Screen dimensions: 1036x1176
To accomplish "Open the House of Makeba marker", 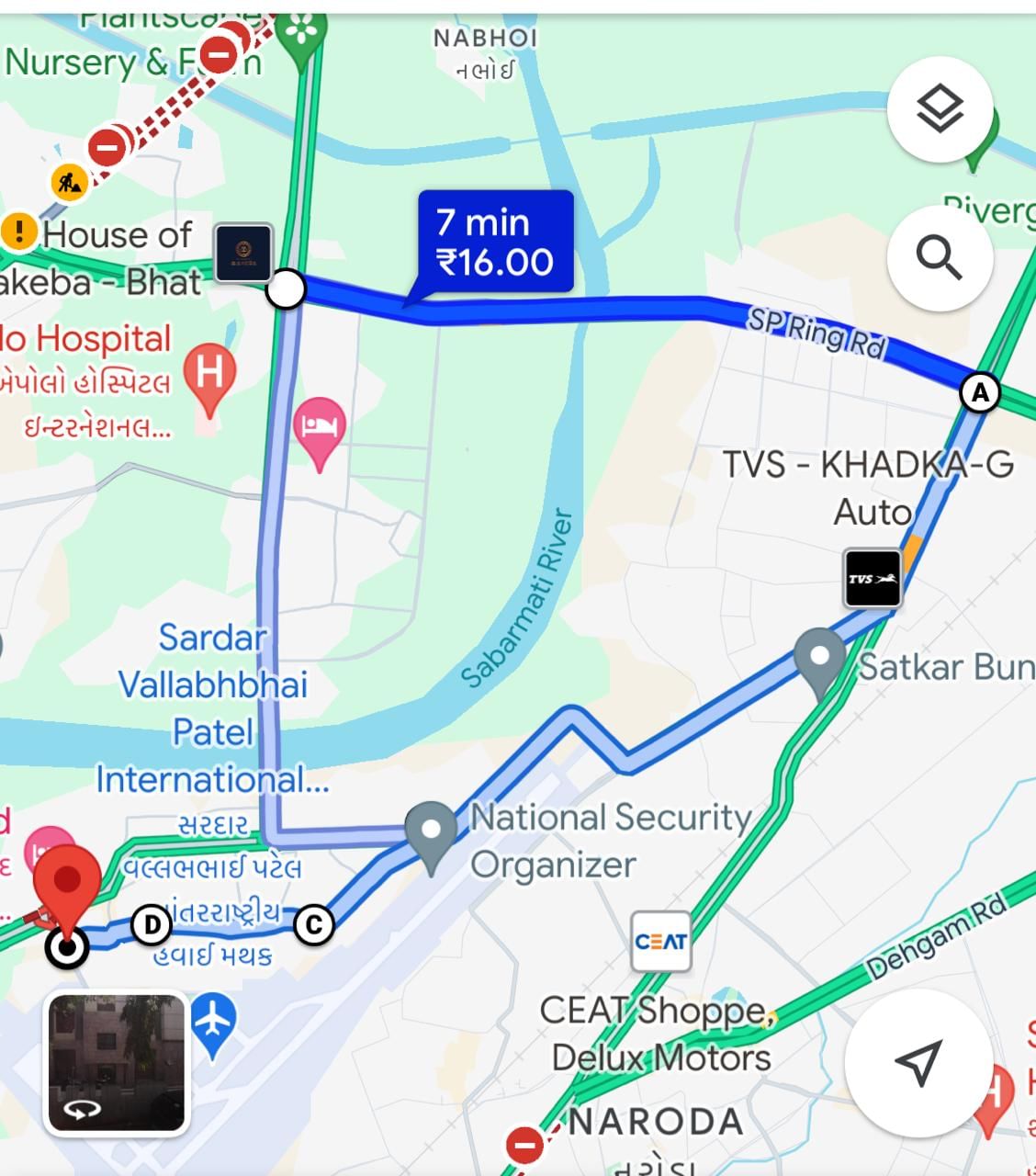I will (243, 253).
